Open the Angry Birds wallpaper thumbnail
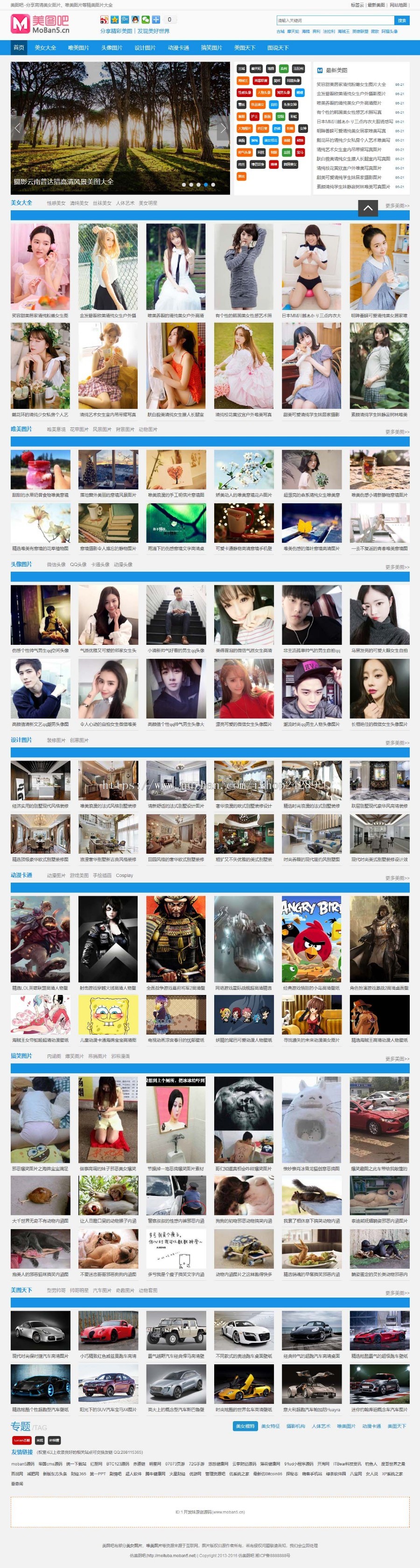Viewport: 420px width, 1568px height. point(311,938)
